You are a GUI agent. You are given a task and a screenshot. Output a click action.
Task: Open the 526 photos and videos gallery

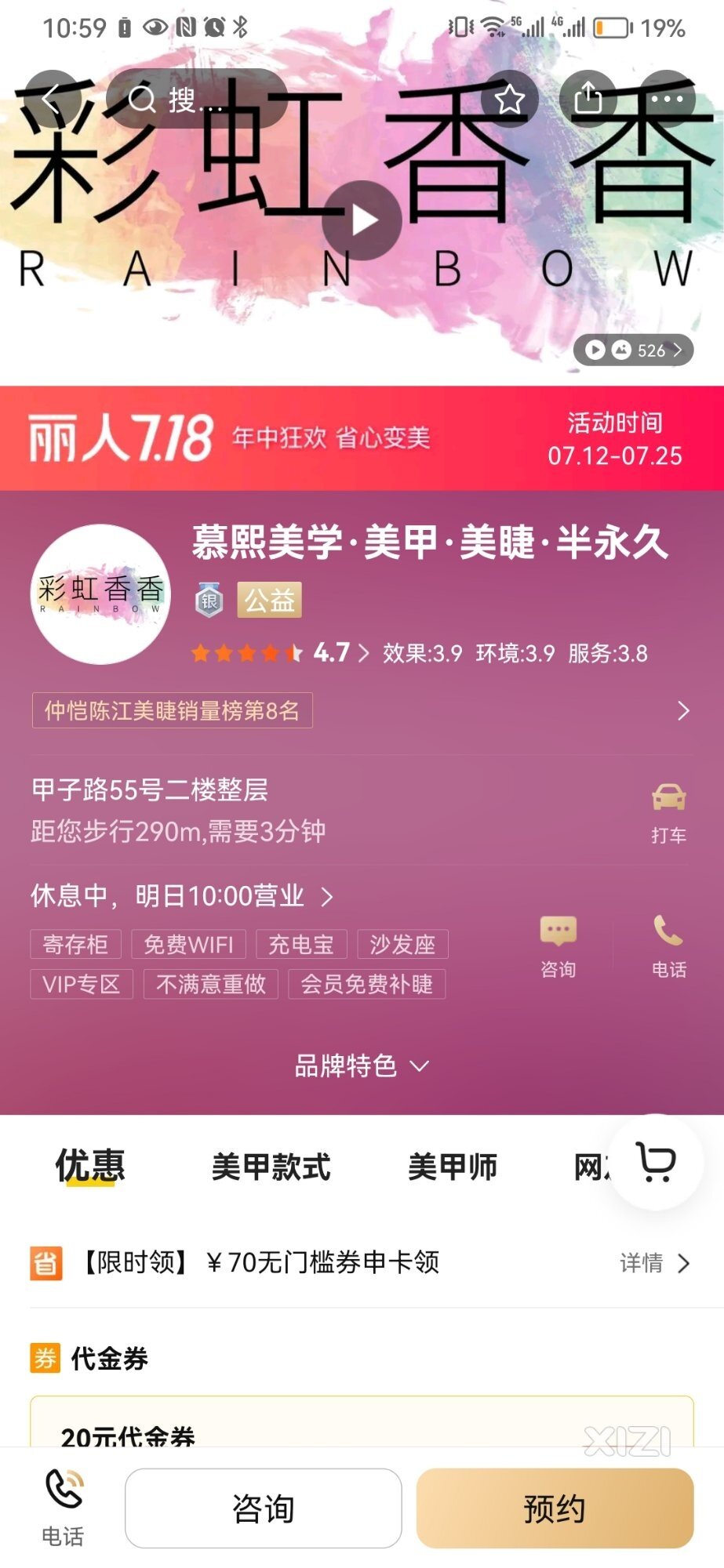(634, 350)
